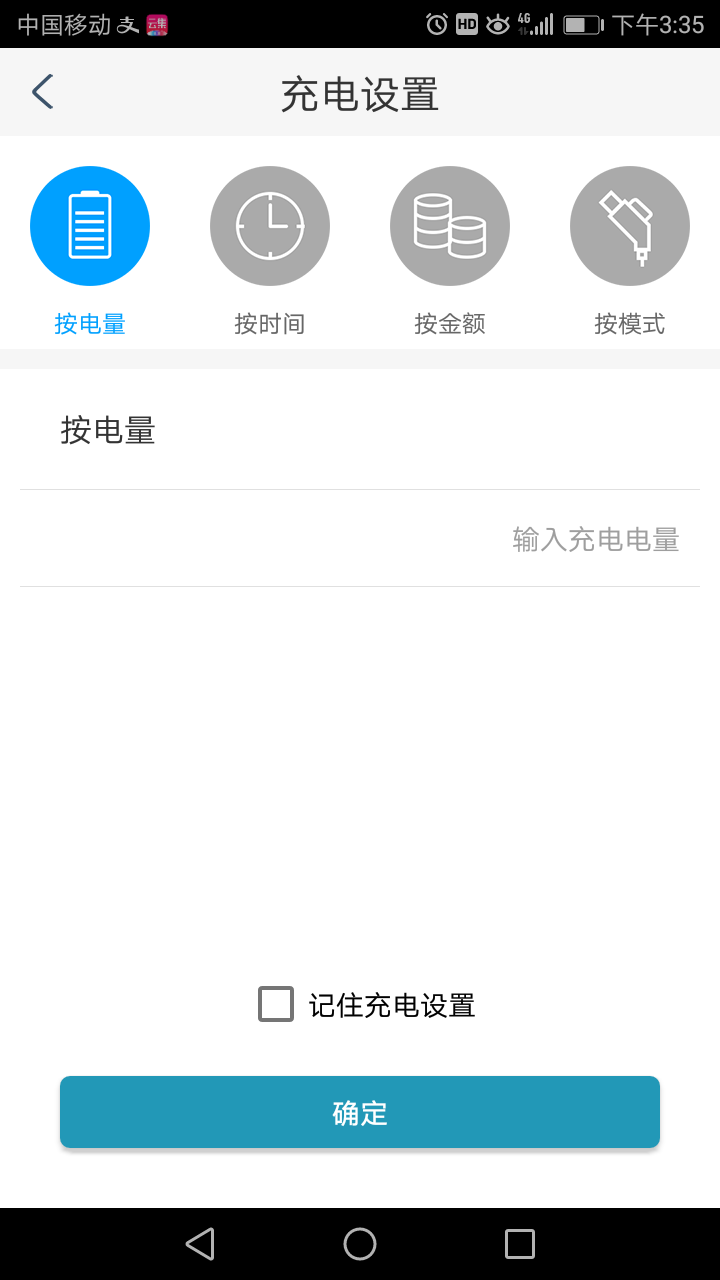Tap the clock icon above 按时间

[x=270, y=225]
